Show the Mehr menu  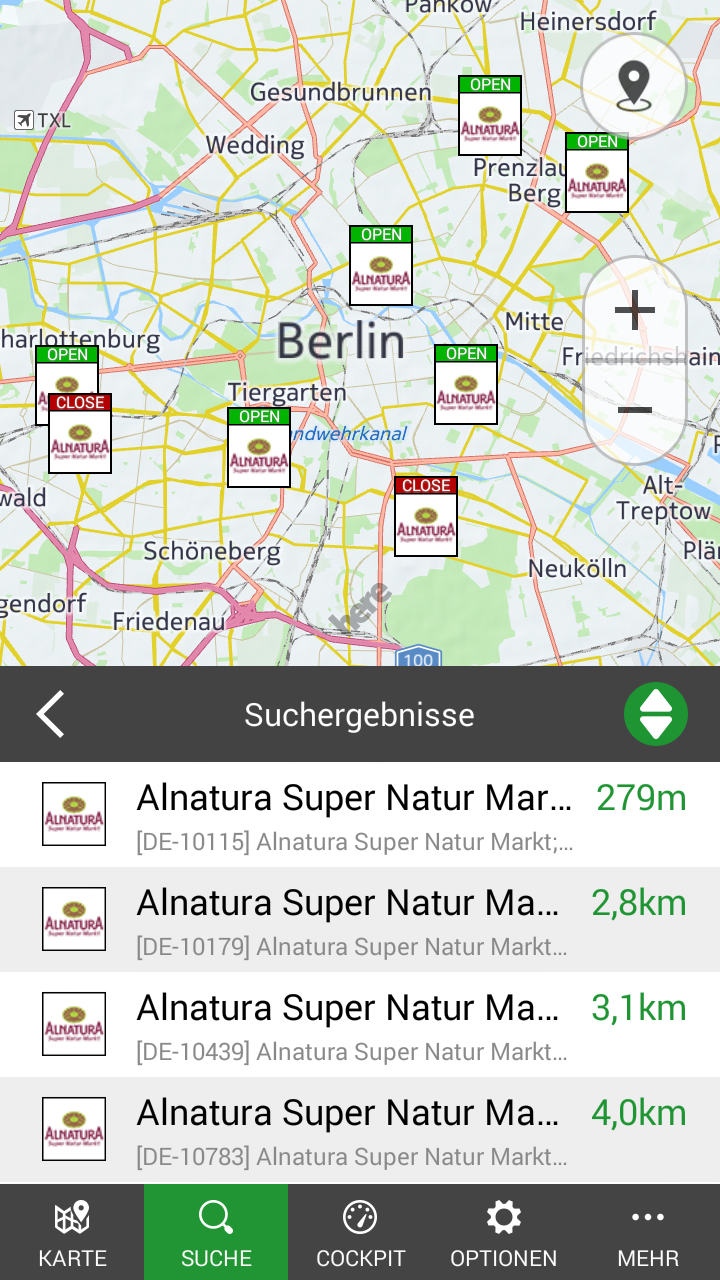pyautogui.click(x=648, y=1233)
